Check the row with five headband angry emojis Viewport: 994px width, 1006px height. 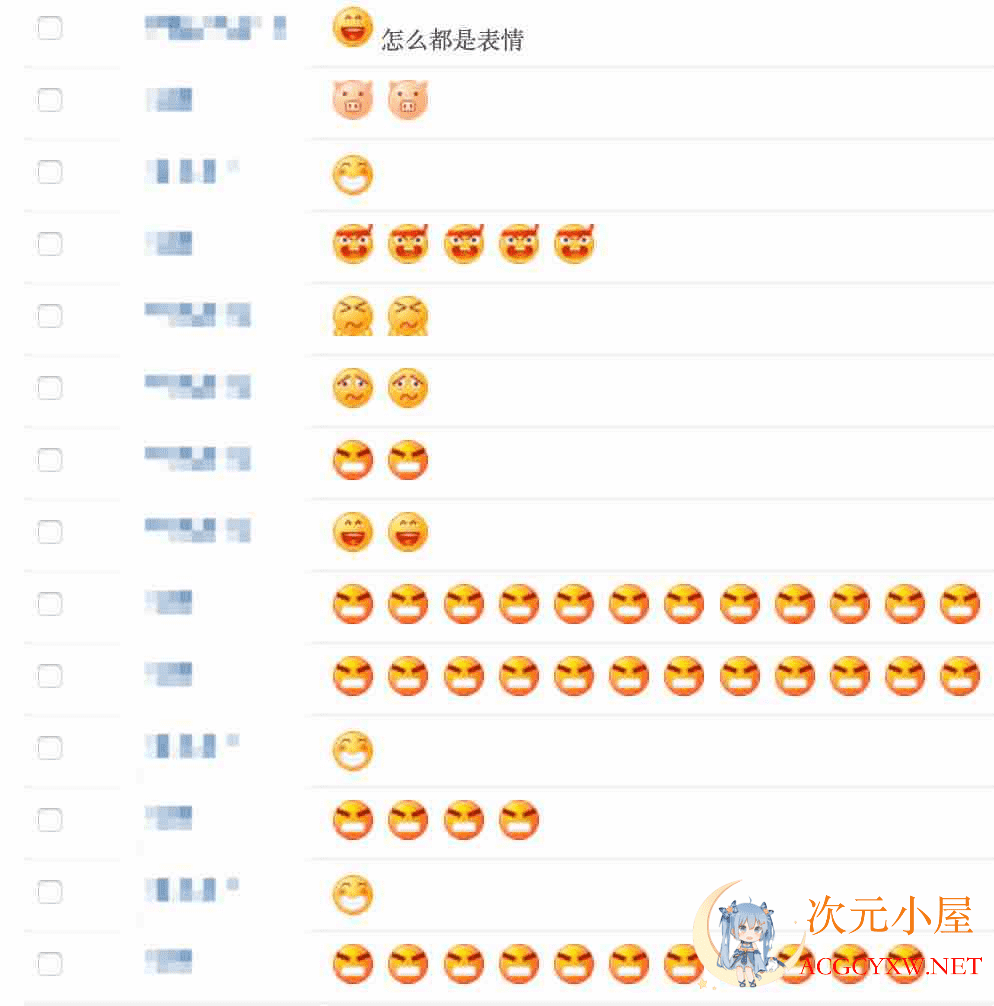pyautogui.click(x=49, y=244)
